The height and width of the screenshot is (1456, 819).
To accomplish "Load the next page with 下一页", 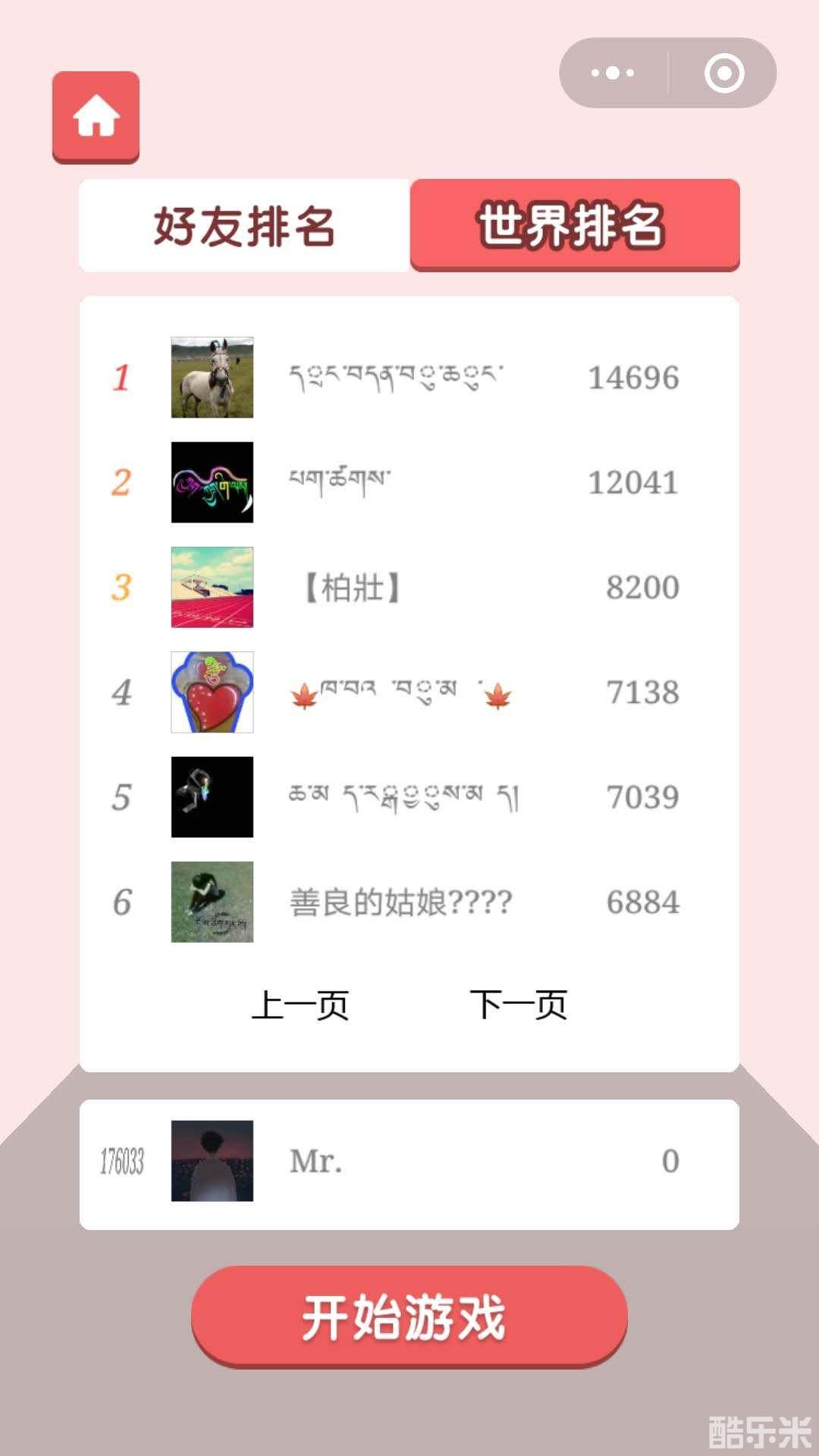I will [x=519, y=1005].
